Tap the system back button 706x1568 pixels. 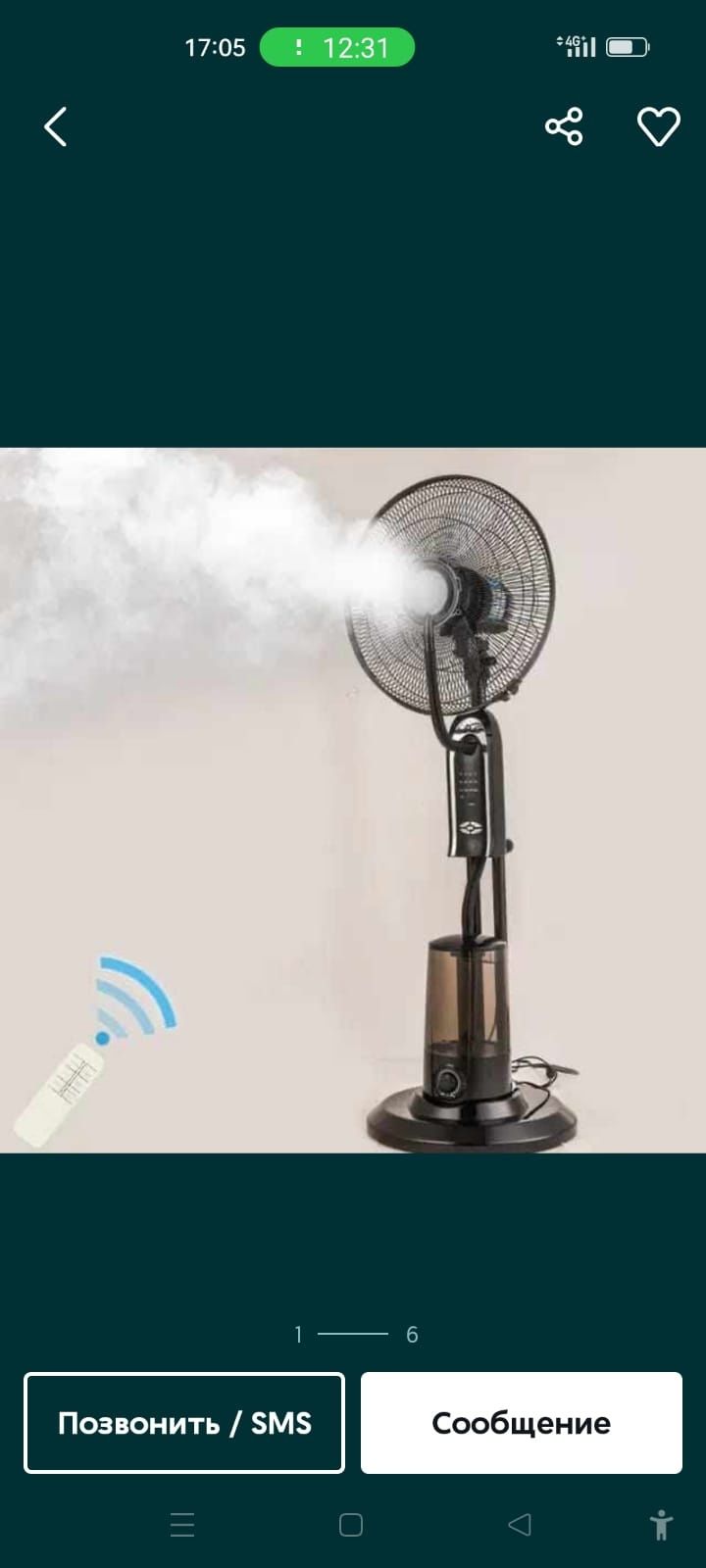click(520, 1524)
